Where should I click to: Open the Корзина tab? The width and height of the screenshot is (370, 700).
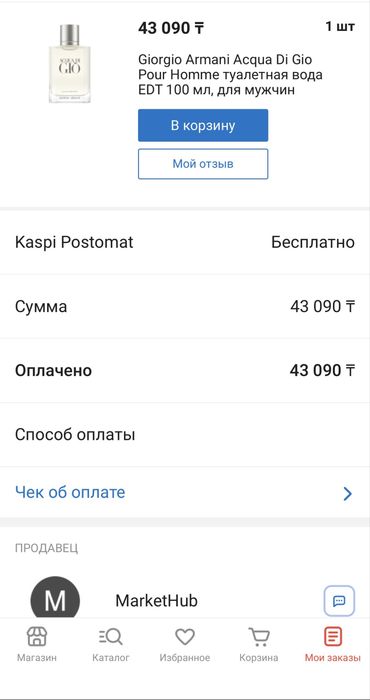pos(258,645)
